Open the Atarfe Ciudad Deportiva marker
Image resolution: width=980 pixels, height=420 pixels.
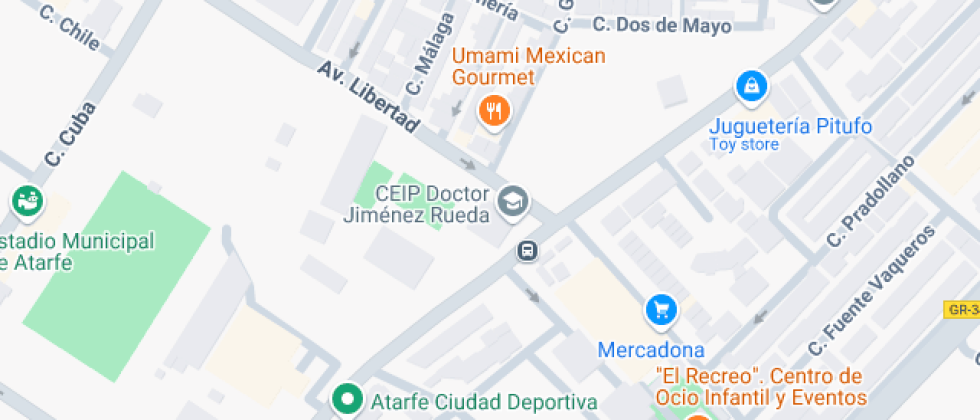tap(348, 399)
